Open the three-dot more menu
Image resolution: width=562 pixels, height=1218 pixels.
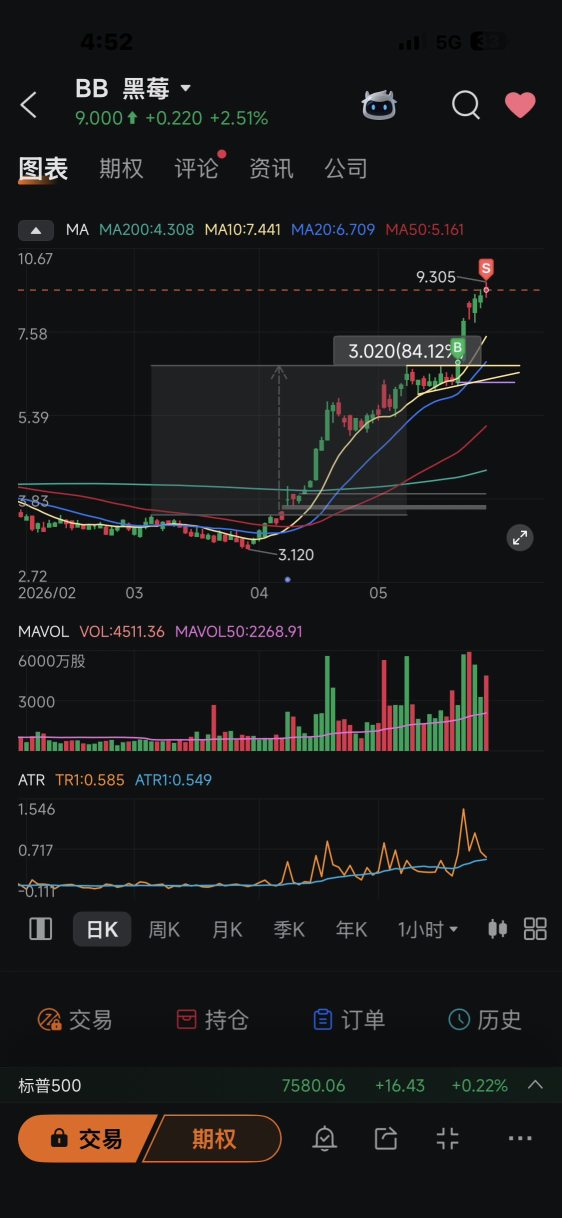(520, 1138)
